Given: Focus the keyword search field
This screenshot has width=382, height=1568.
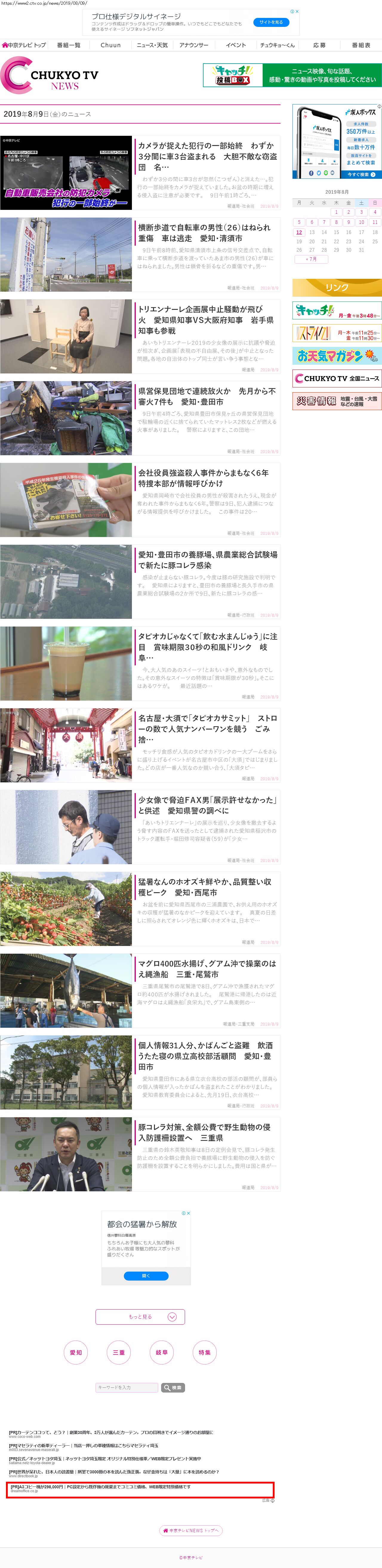Looking at the screenshot, I should click(127, 1387).
